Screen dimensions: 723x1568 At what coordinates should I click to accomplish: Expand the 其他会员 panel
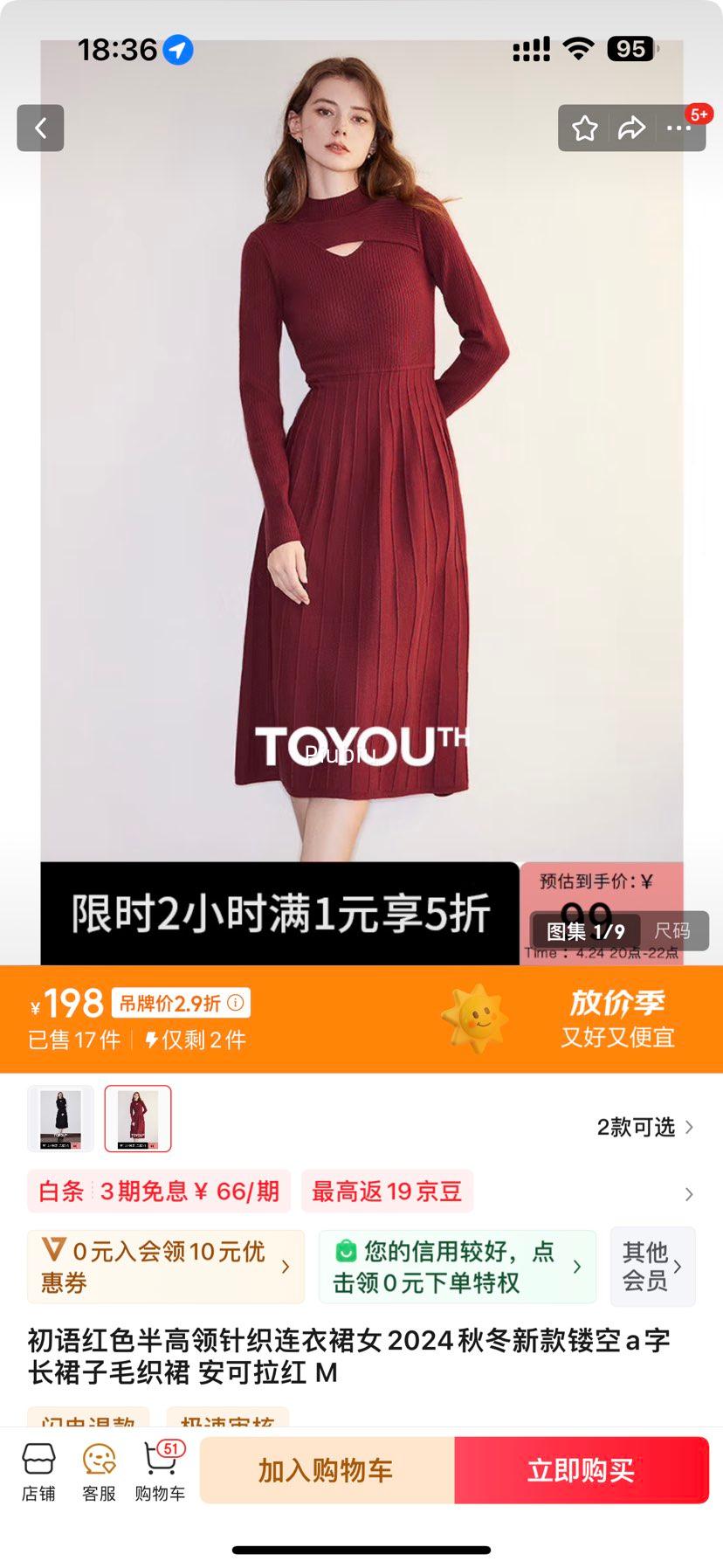pyautogui.click(x=651, y=1267)
